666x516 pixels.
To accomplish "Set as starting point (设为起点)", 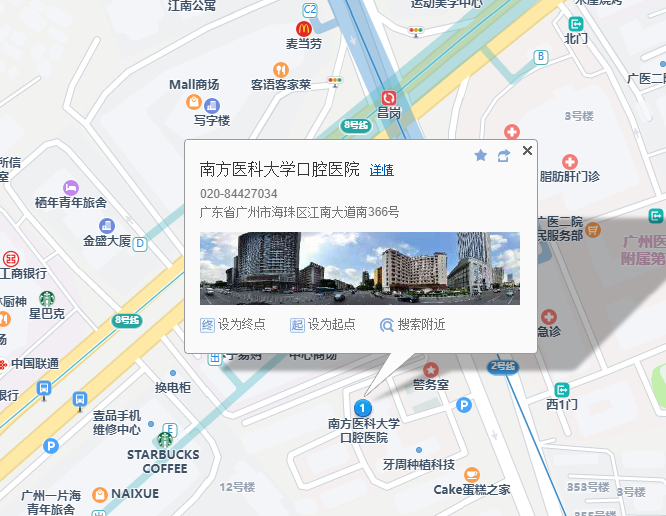I will 322,324.
